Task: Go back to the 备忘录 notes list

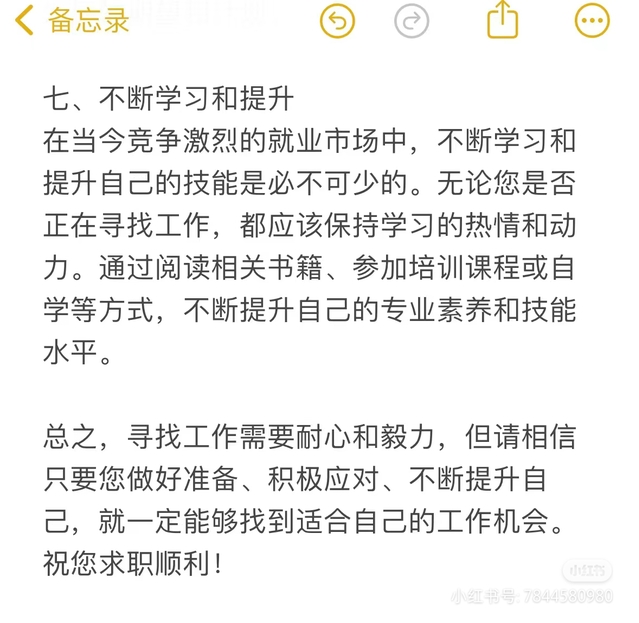Action: pyautogui.click(x=73, y=20)
